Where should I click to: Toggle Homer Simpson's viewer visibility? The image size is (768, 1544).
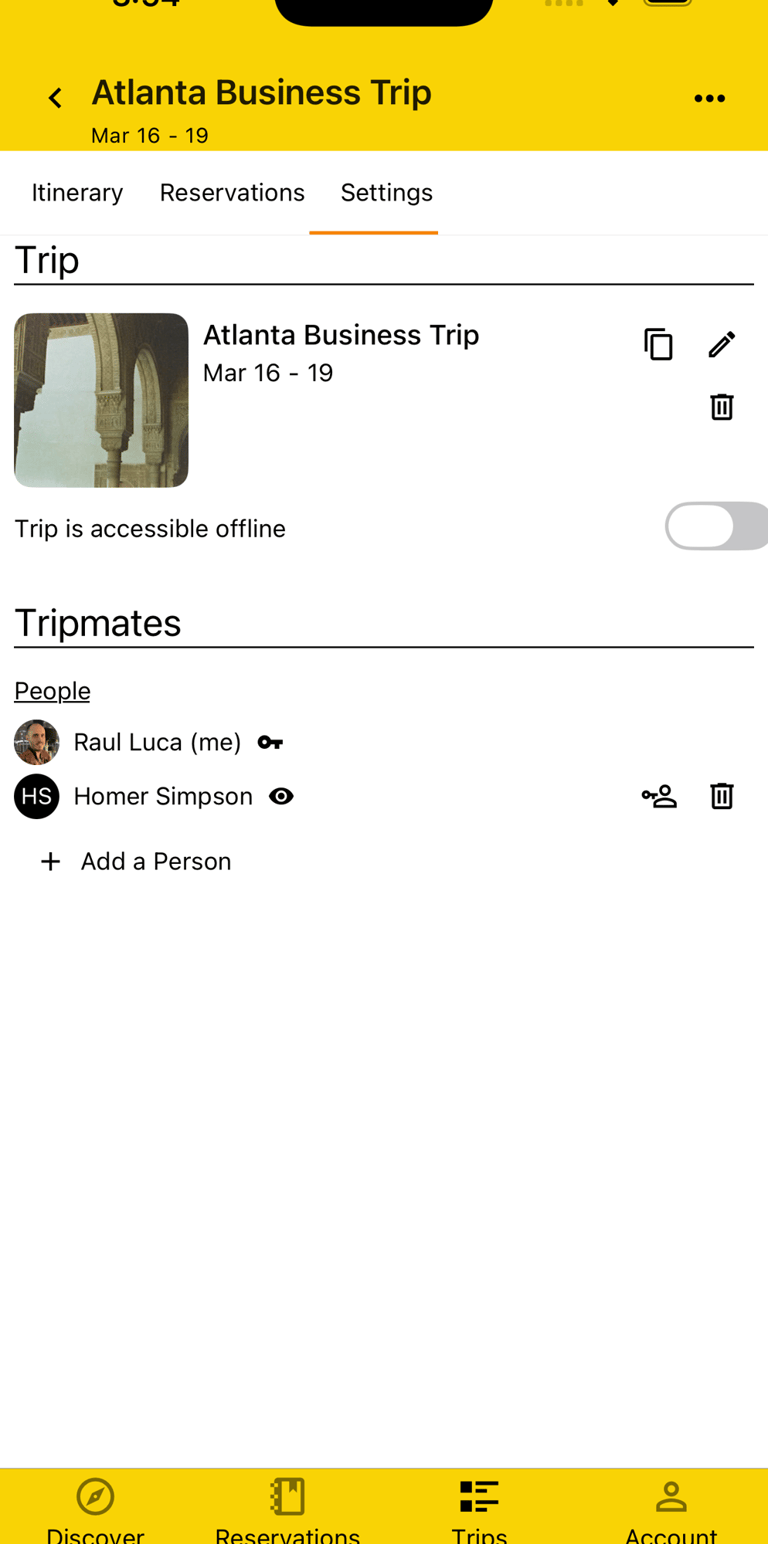pos(282,796)
